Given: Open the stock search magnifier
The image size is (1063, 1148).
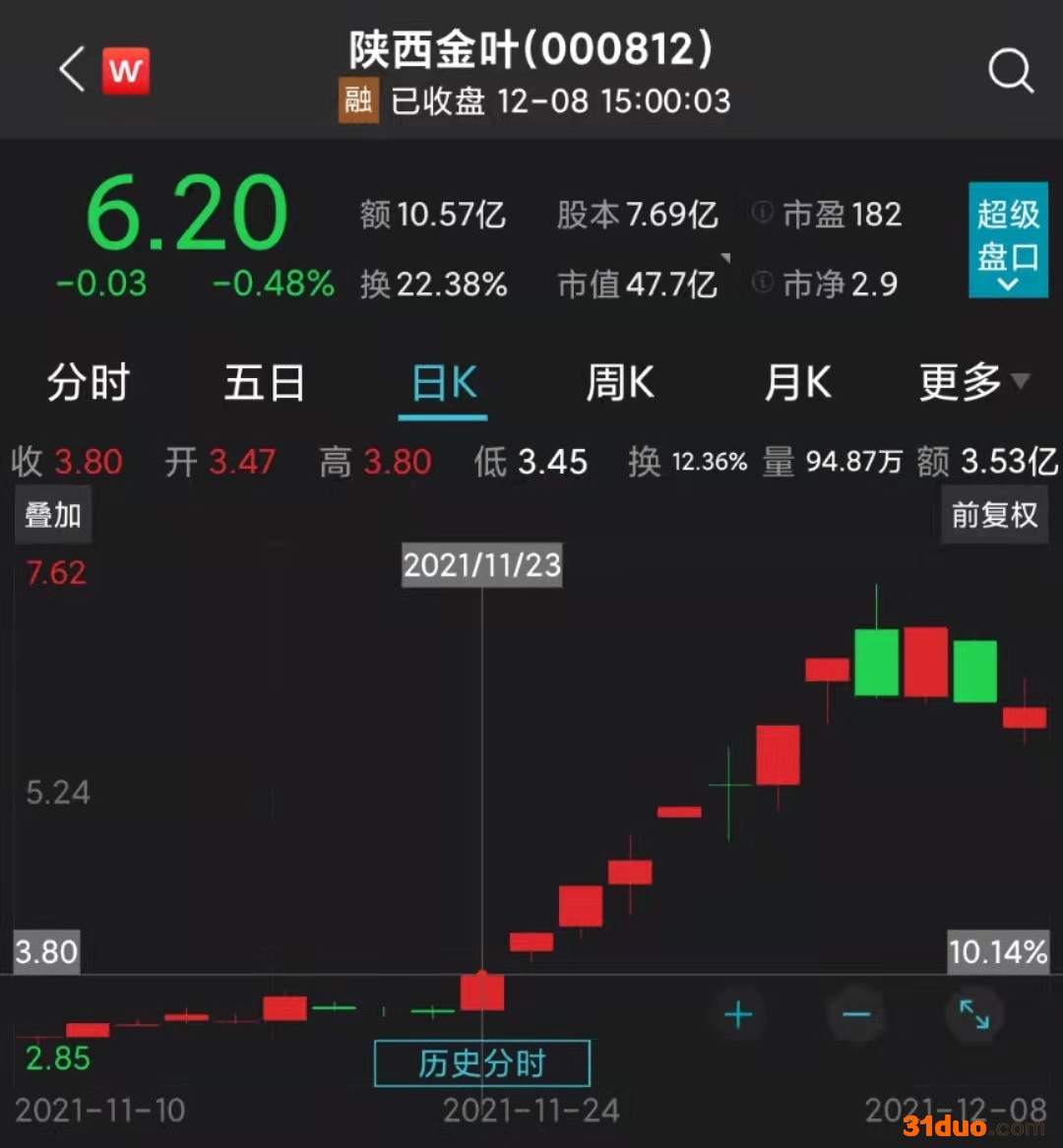Looking at the screenshot, I should coord(1010,71).
